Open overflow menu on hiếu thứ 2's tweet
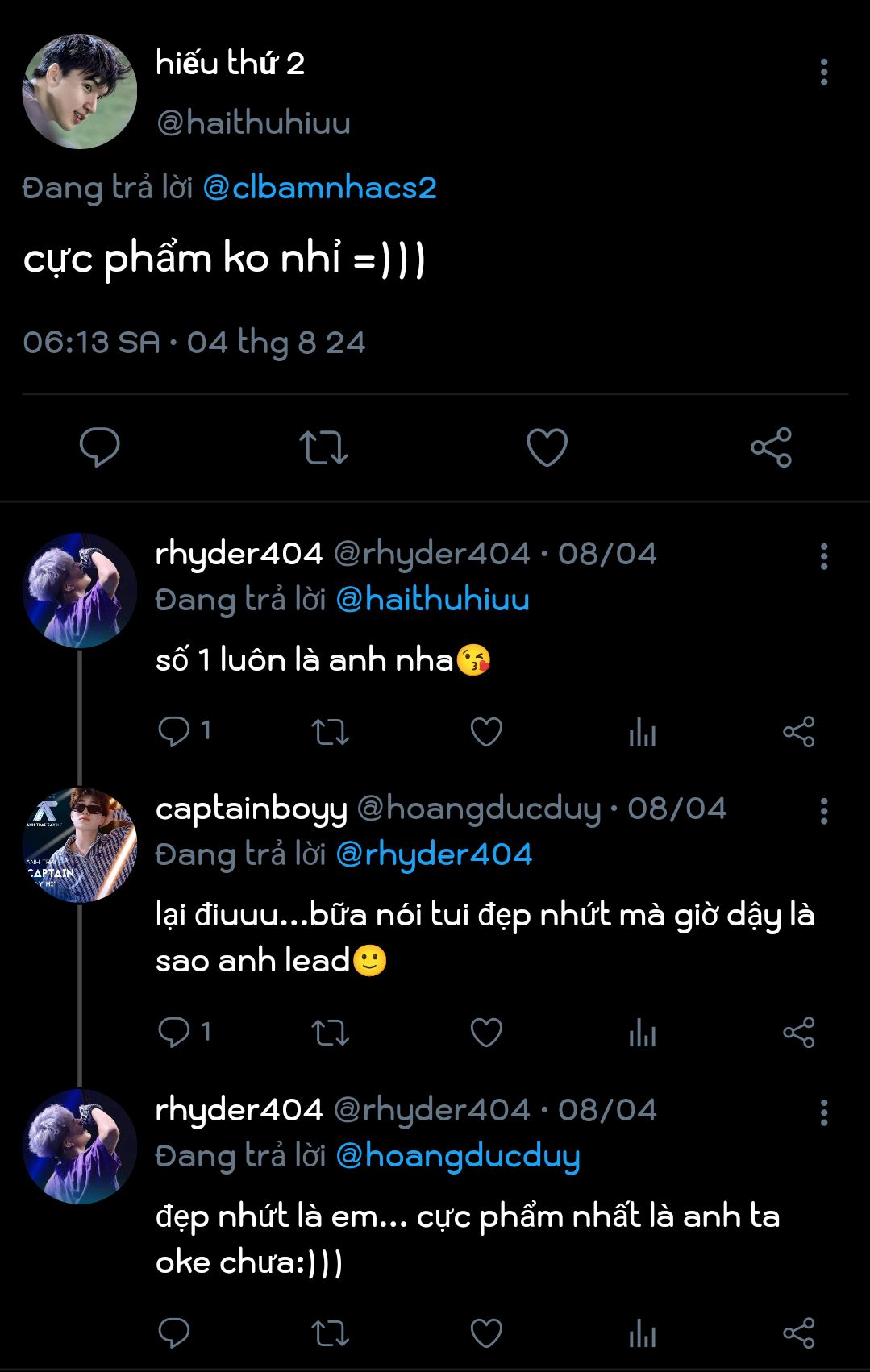This screenshot has height=1372, width=870. tap(823, 73)
